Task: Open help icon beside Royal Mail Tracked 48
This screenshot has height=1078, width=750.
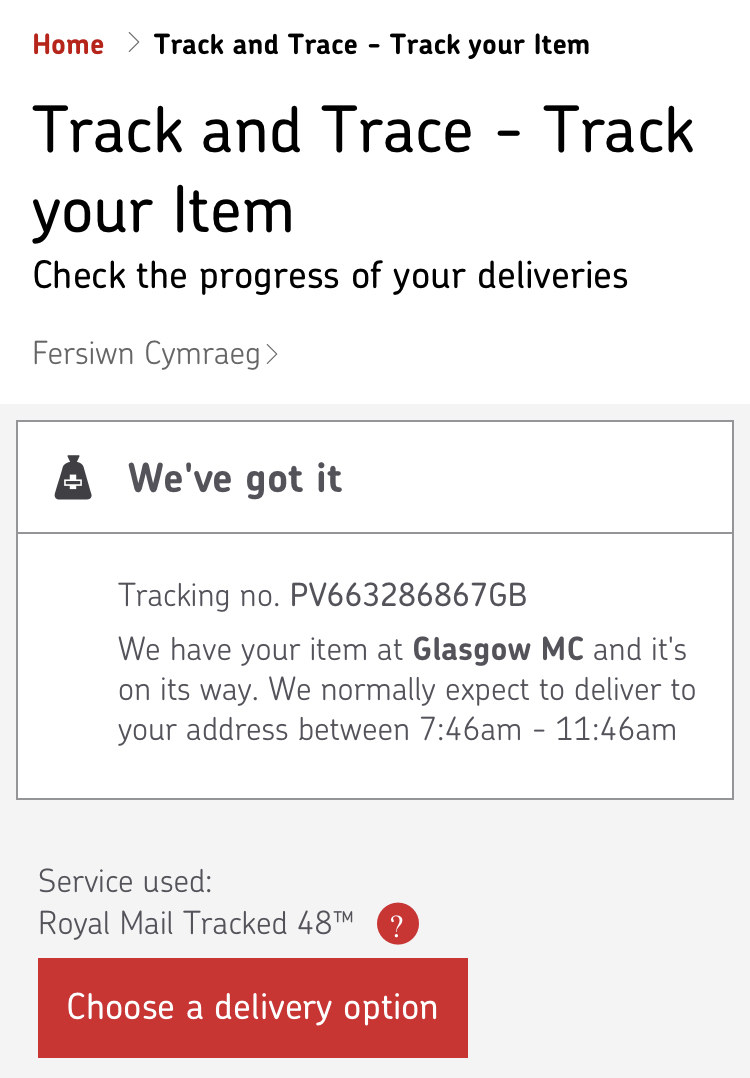Action: (398, 924)
